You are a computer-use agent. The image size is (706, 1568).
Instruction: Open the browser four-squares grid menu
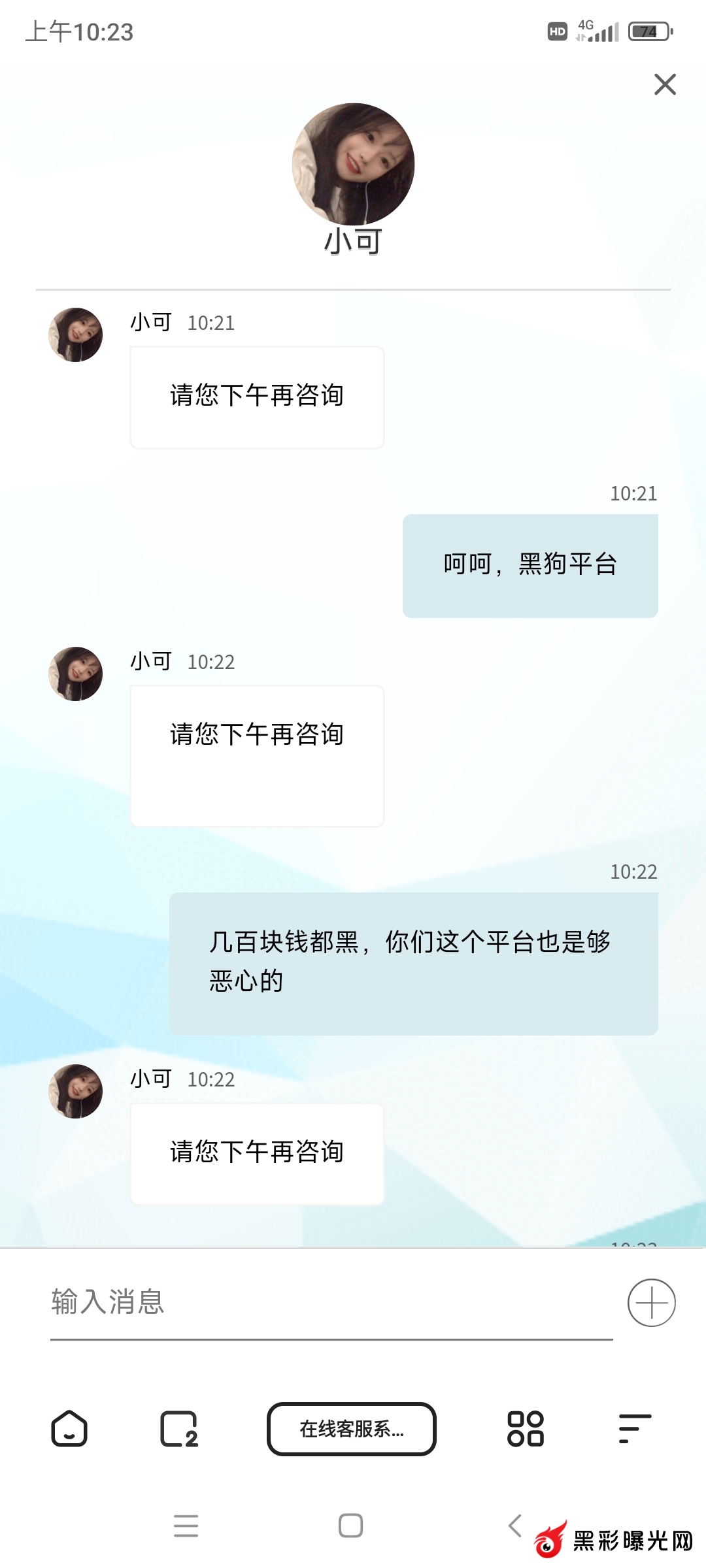(525, 1428)
